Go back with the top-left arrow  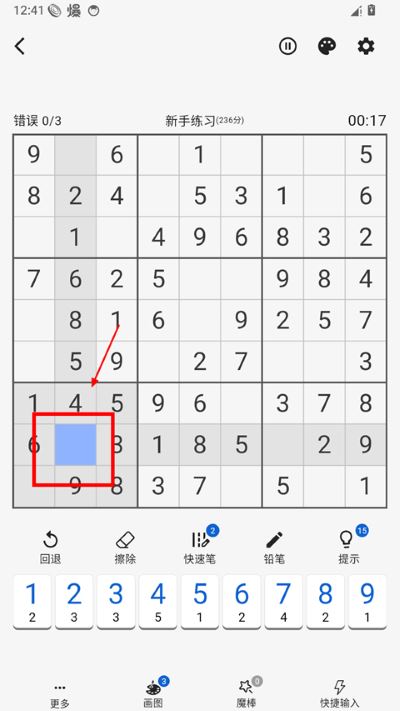[20, 46]
